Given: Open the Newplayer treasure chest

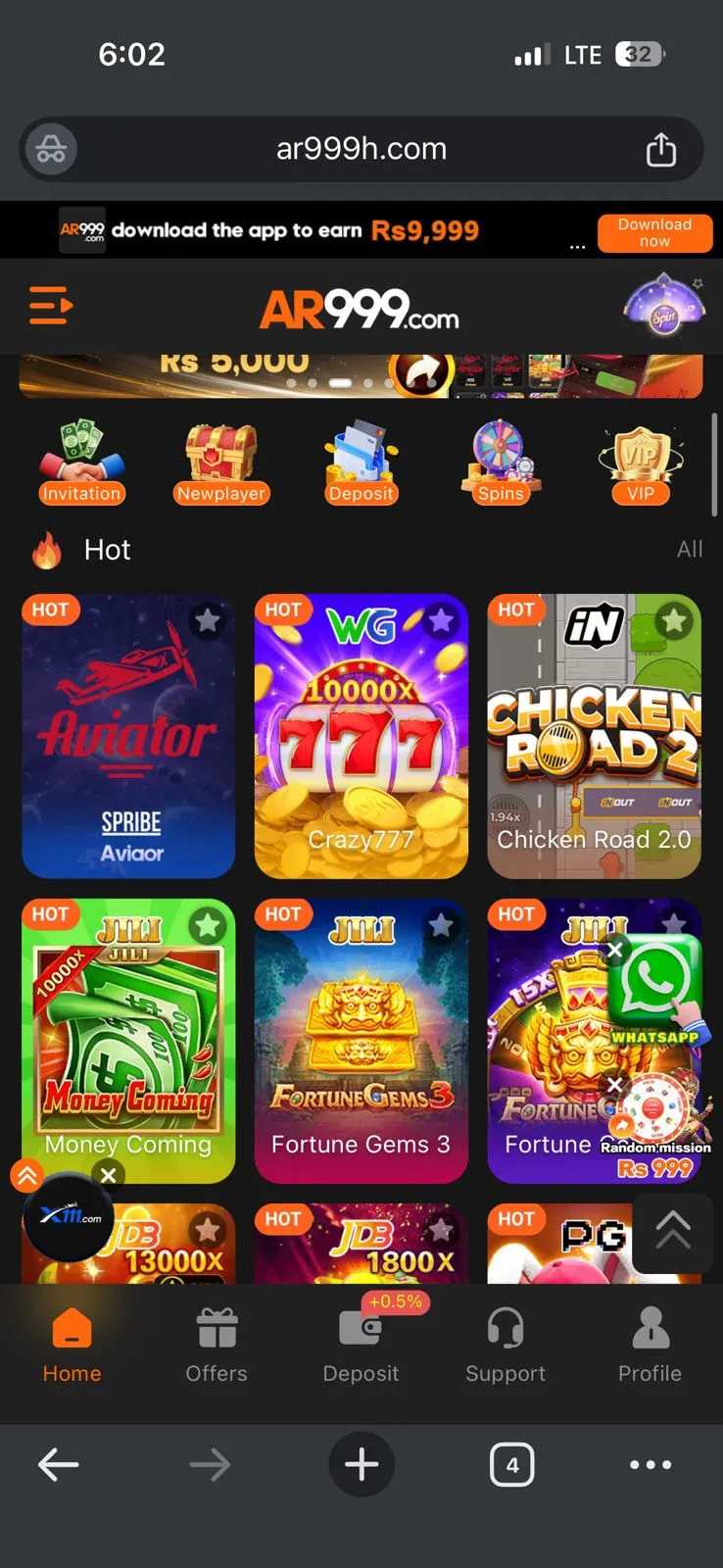Looking at the screenshot, I should [x=221, y=463].
